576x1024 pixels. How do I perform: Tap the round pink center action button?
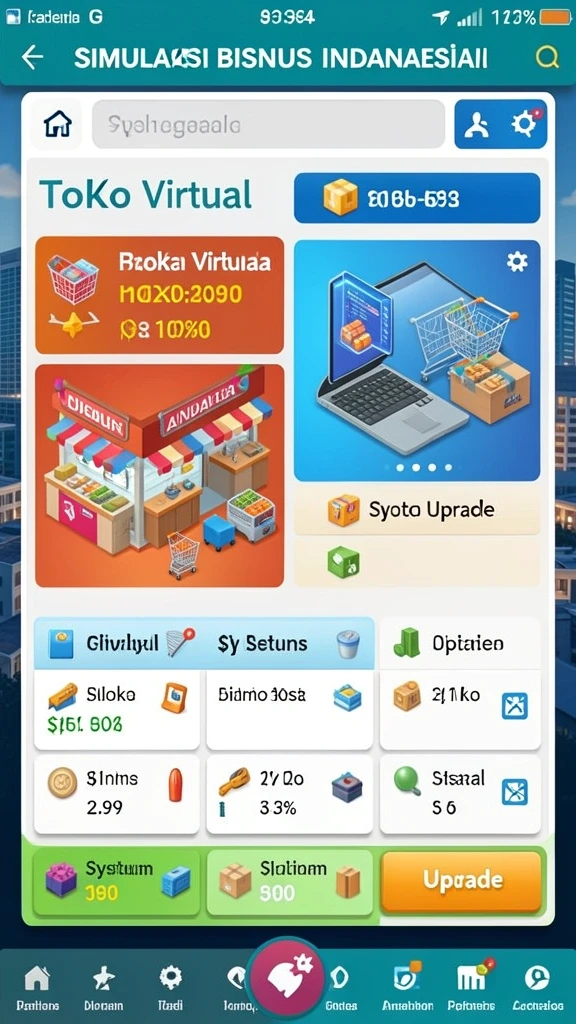(288, 978)
